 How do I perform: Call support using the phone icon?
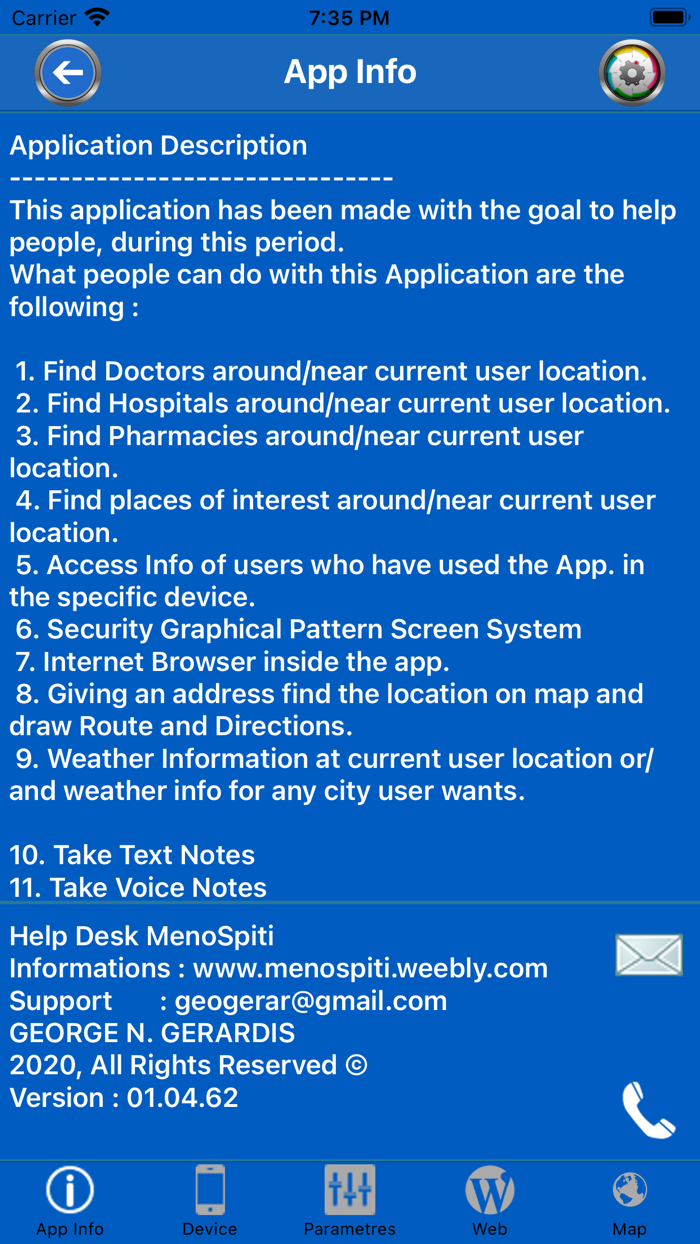click(648, 1109)
